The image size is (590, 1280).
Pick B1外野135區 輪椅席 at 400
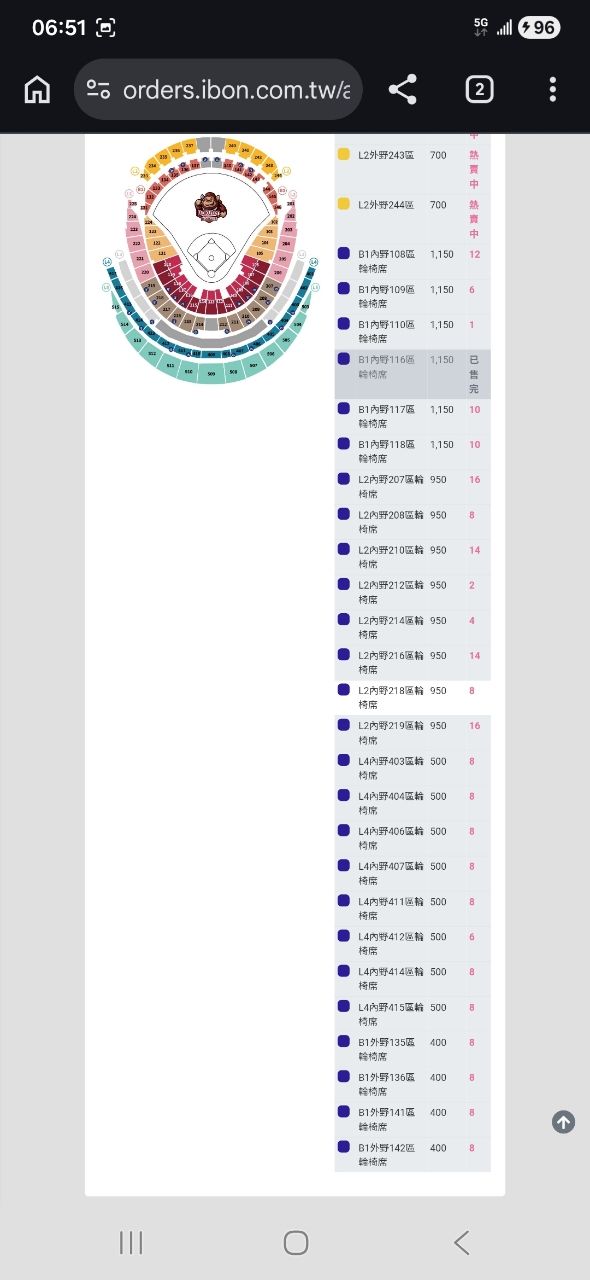coord(412,1050)
